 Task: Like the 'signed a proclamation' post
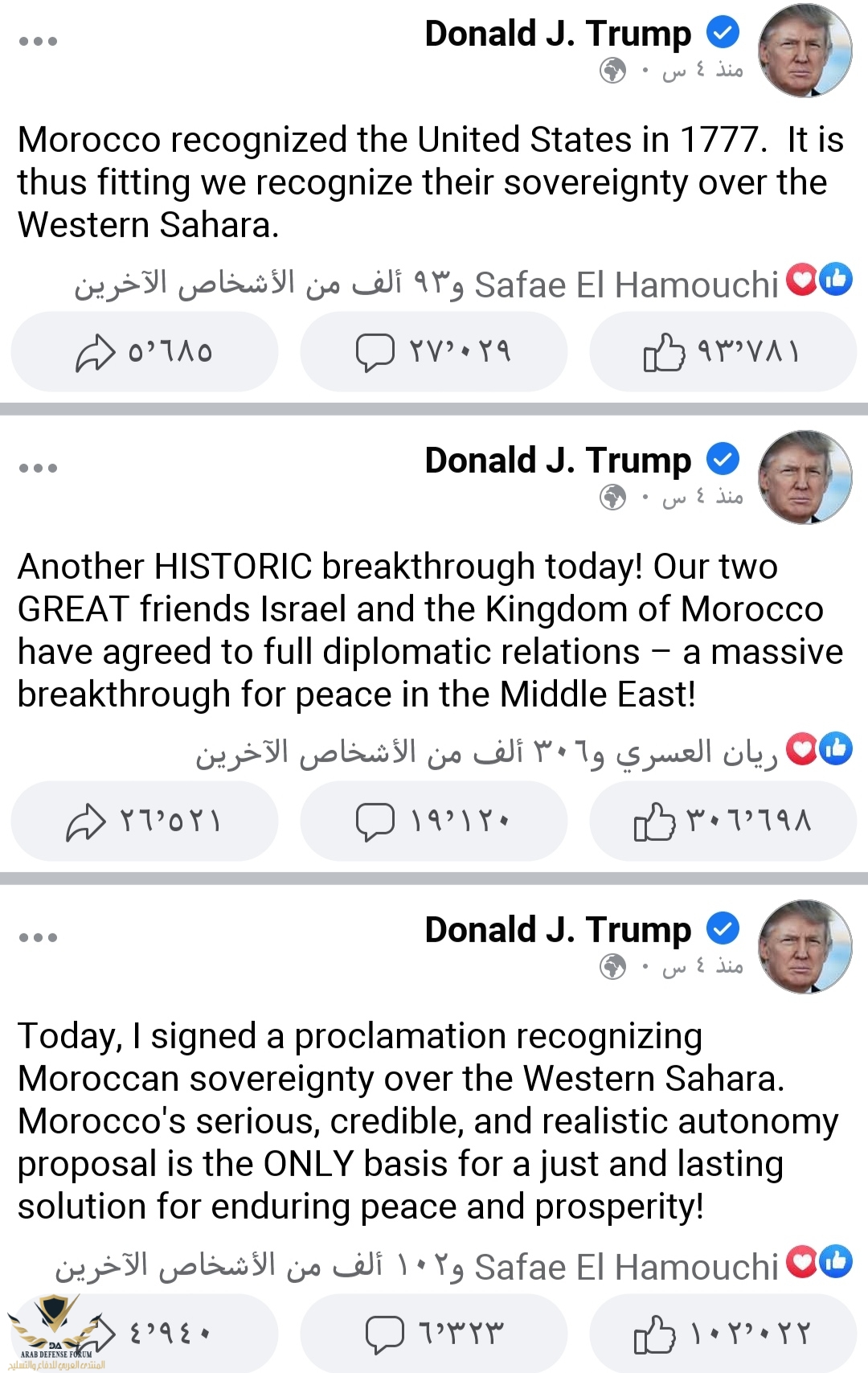pos(722,1334)
